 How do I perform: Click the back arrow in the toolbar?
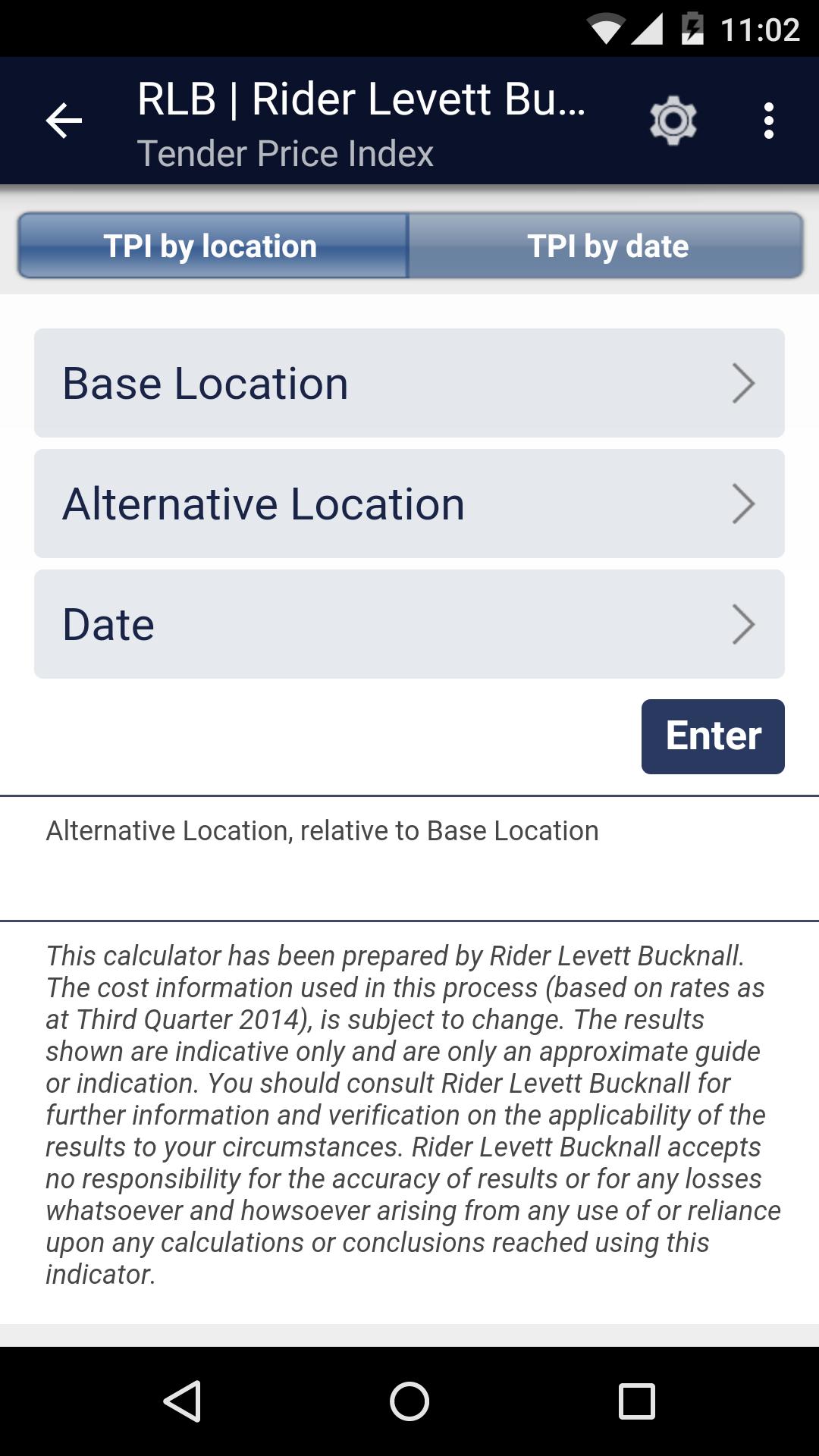pyautogui.click(x=64, y=121)
